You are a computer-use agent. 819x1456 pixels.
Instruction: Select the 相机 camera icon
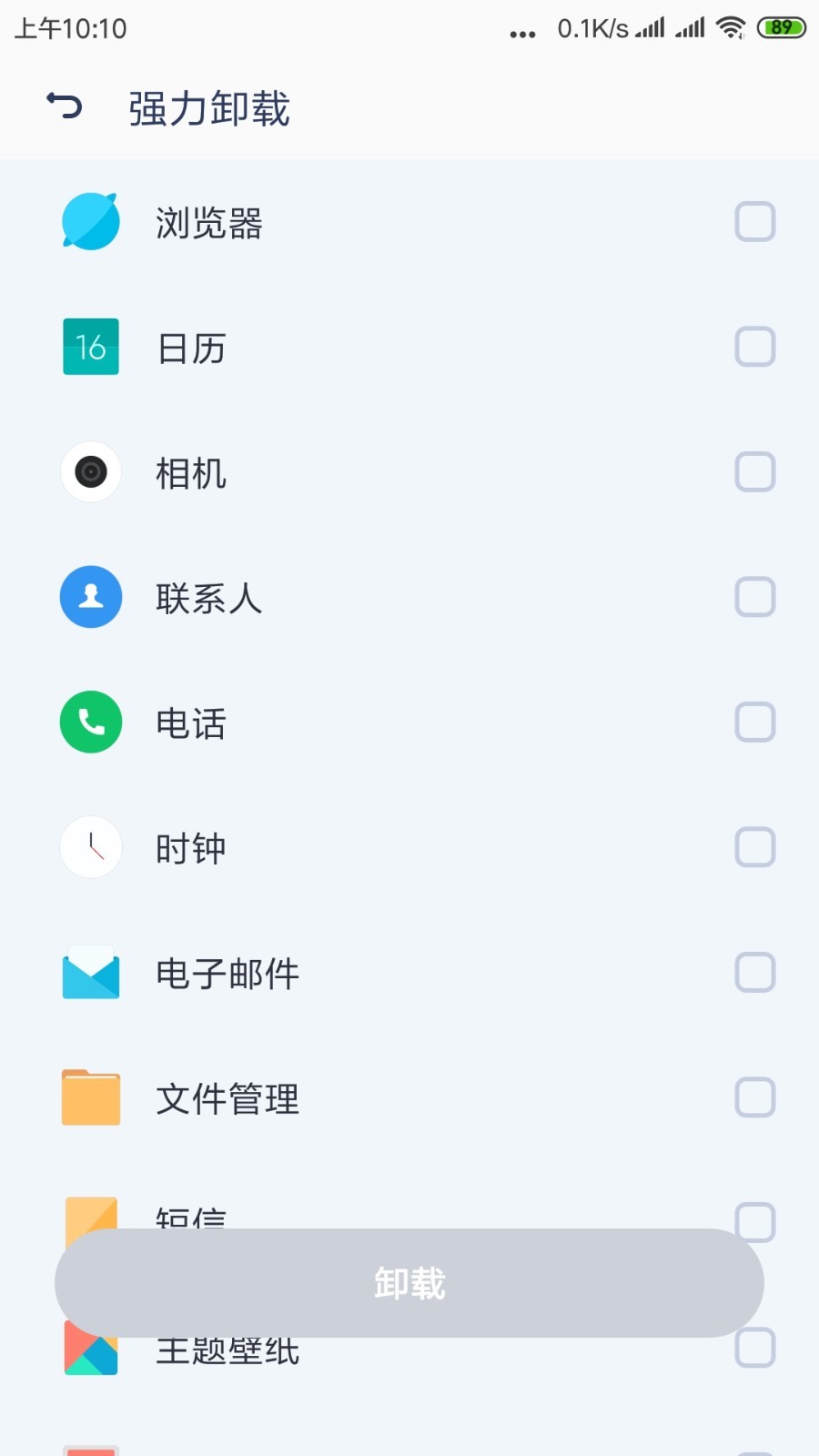(90, 472)
